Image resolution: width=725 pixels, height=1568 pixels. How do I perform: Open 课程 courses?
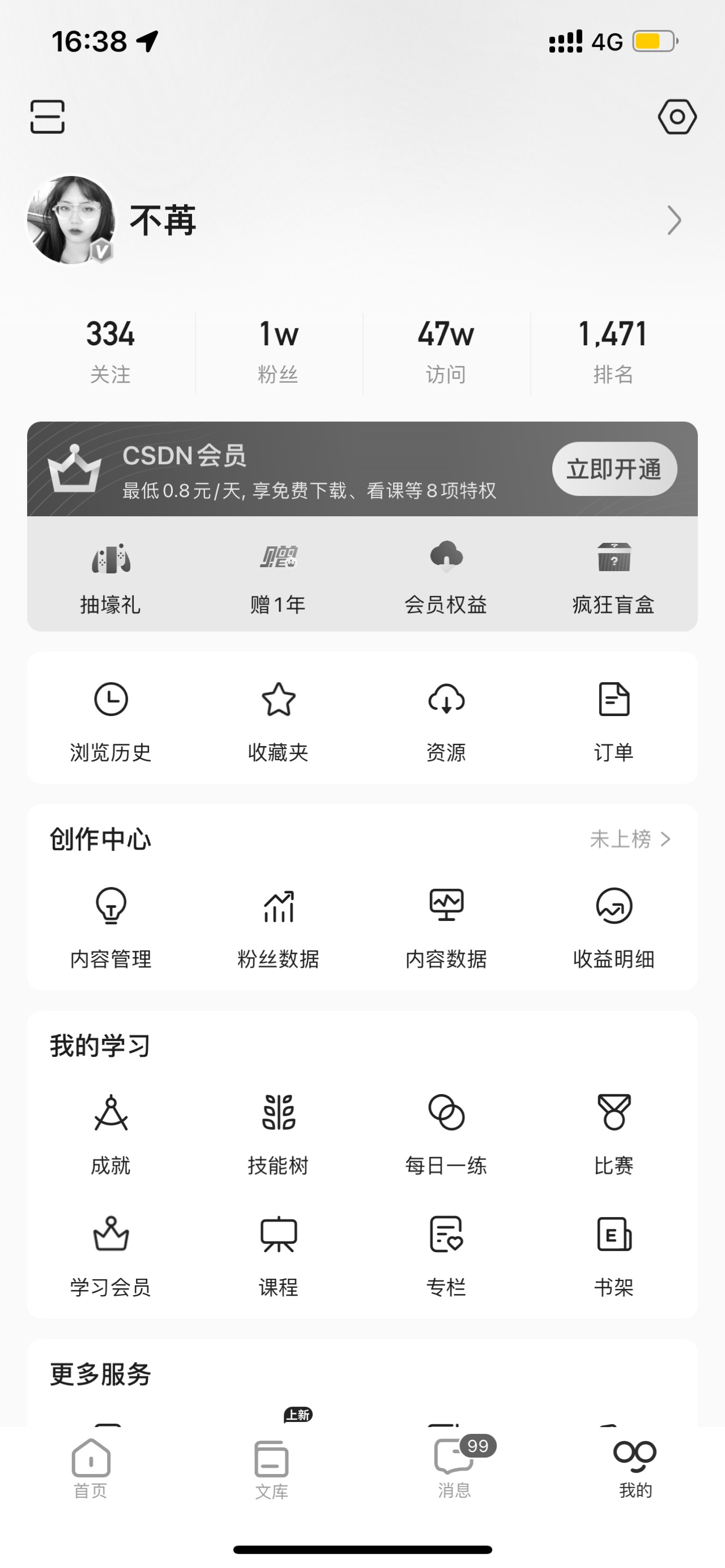pyautogui.click(x=279, y=1255)
